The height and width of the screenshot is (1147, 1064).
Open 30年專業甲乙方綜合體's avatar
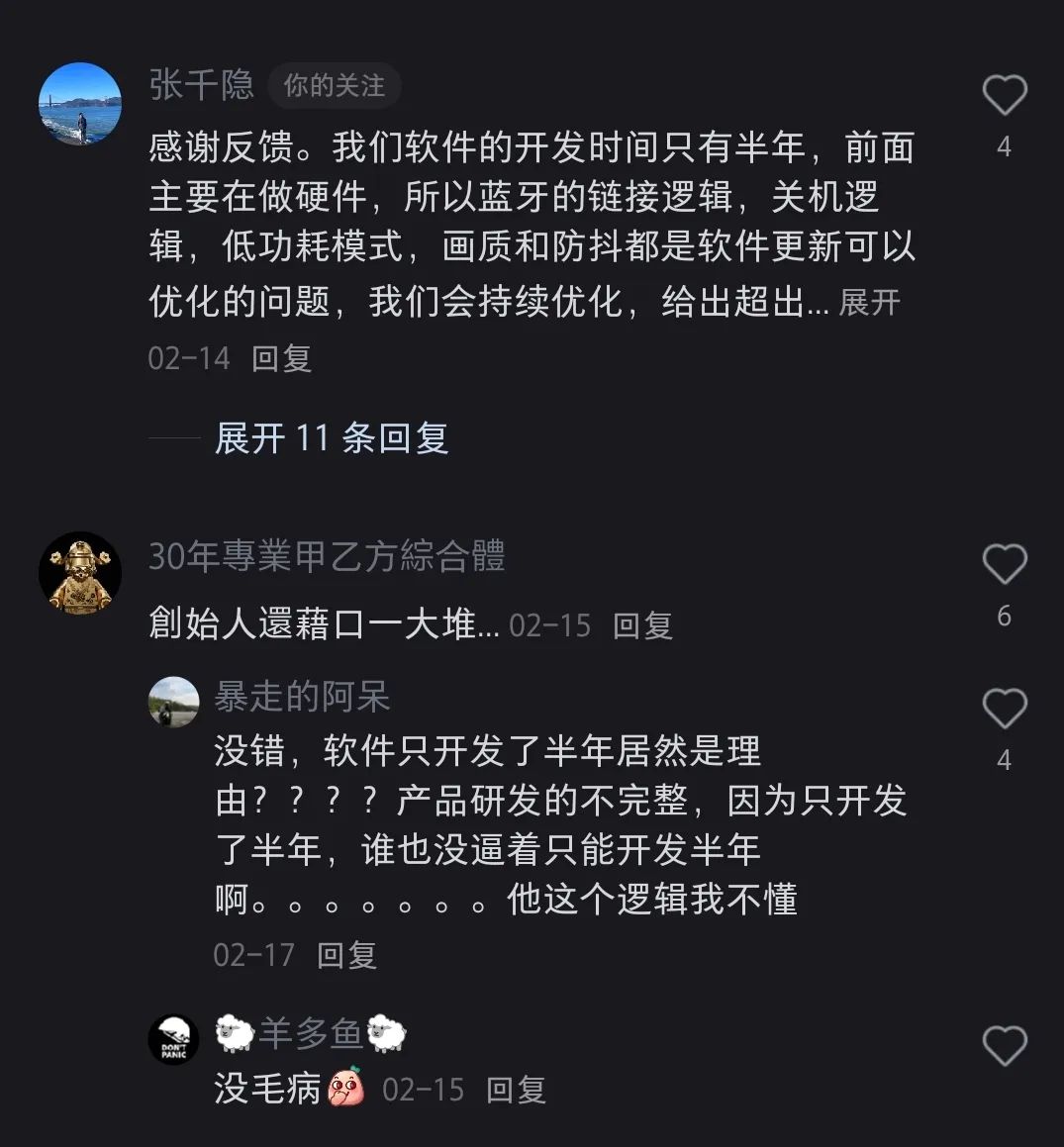click(80, 573)
